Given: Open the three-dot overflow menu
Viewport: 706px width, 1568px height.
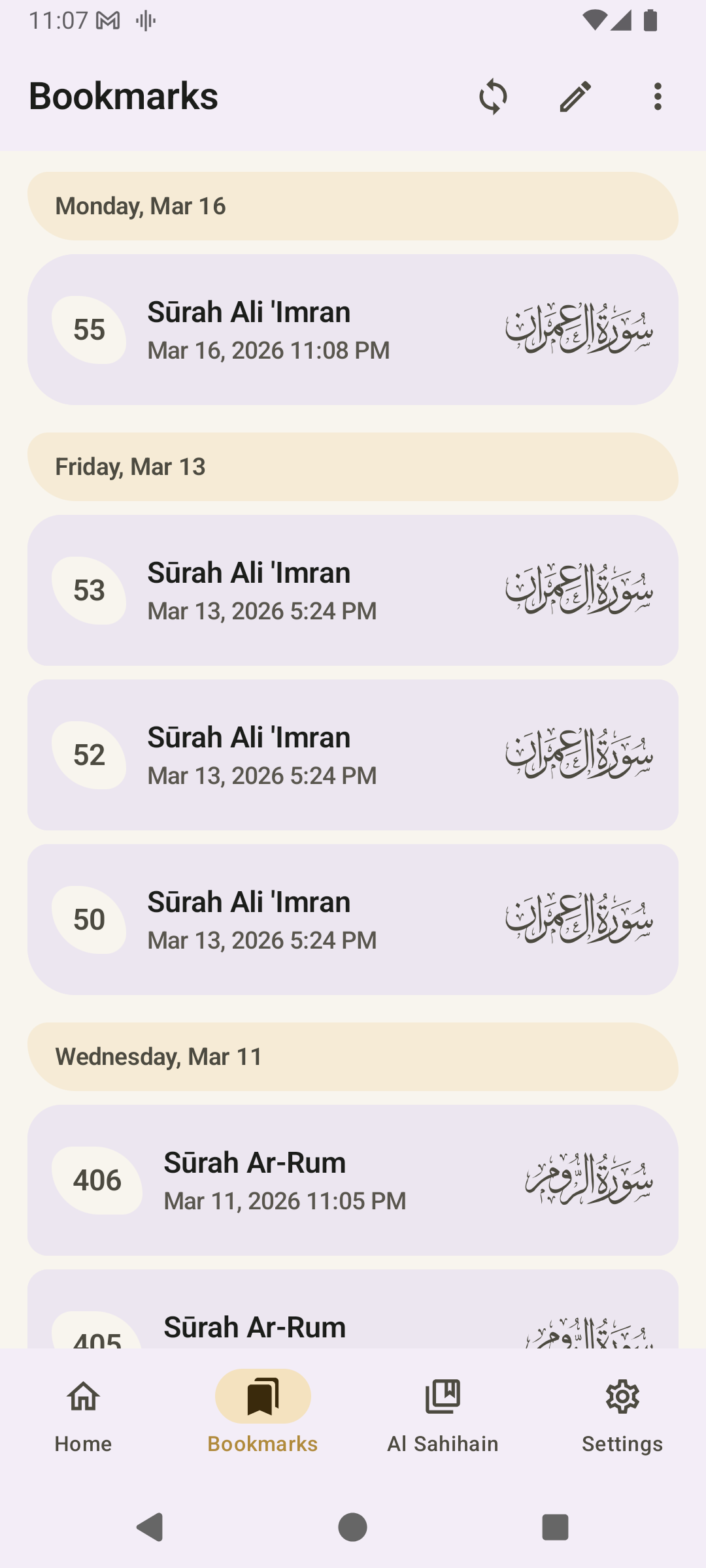Looking at the screenshot, I should [658, 97].
